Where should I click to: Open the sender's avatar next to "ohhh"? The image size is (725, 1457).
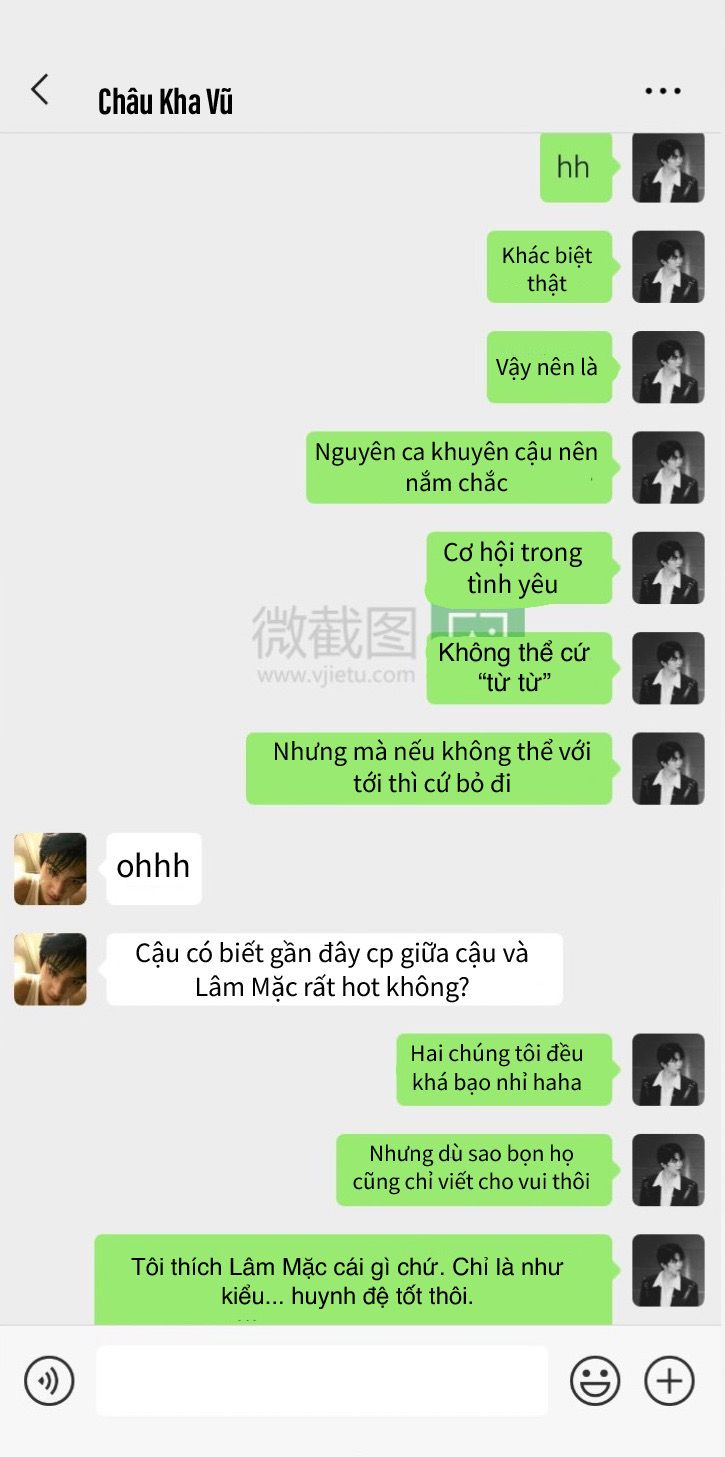[x=50, y=868]
